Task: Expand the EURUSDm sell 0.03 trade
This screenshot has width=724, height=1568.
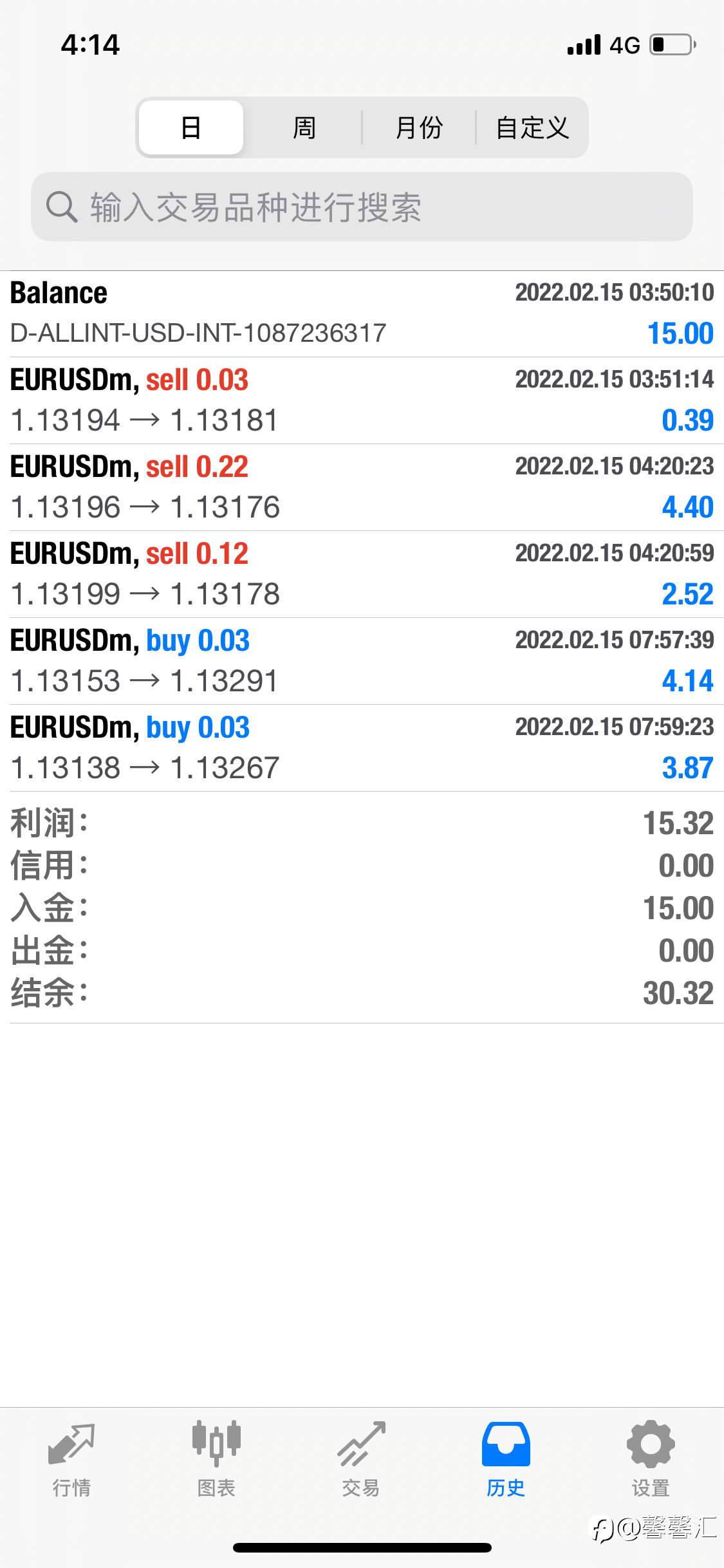Action: coord(362,400)
